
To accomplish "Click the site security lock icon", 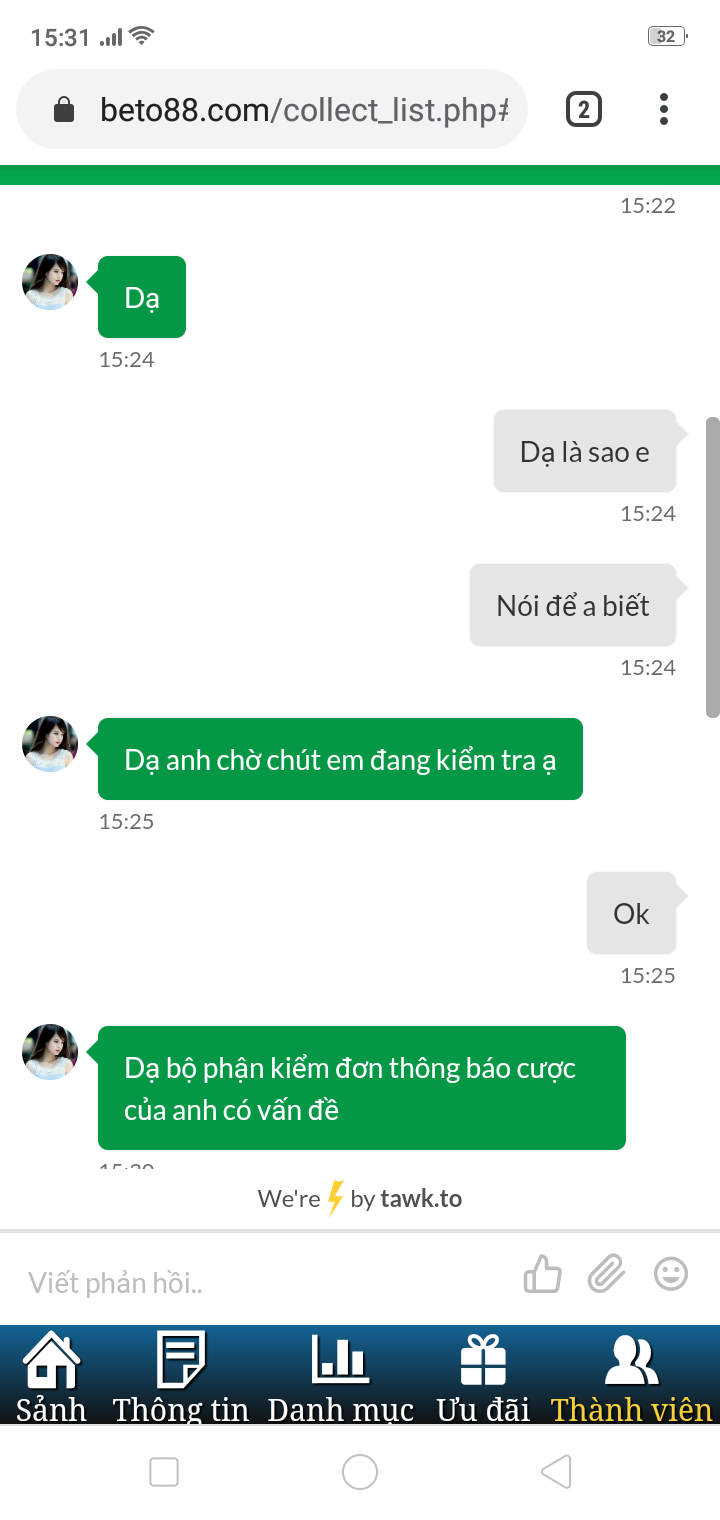I will tap(62, 109).
